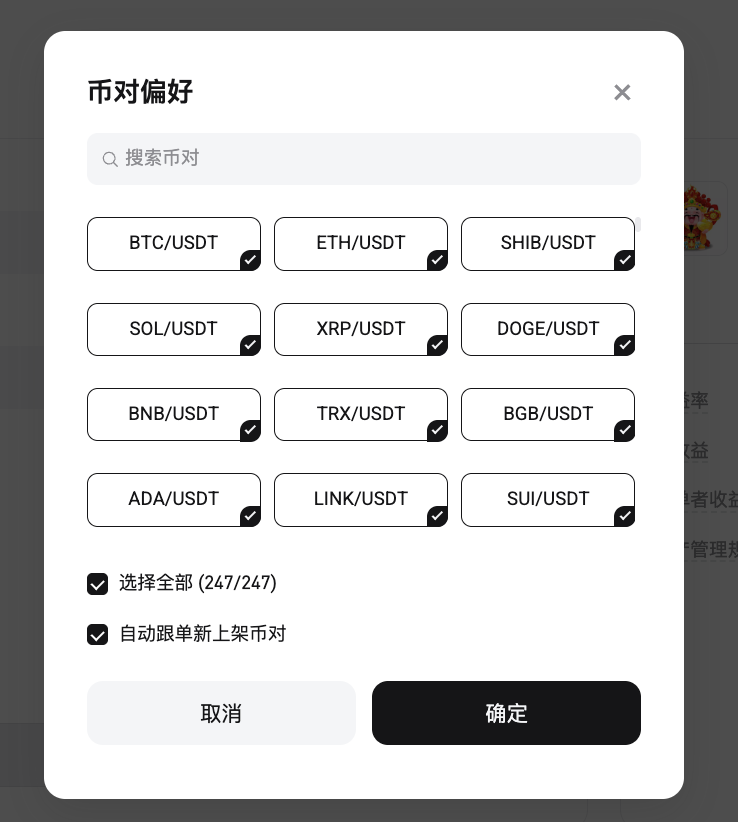Click the checkmark badge on BGB/USDT
This screenshot has height=822, width=738.
(x=624, y=431)
